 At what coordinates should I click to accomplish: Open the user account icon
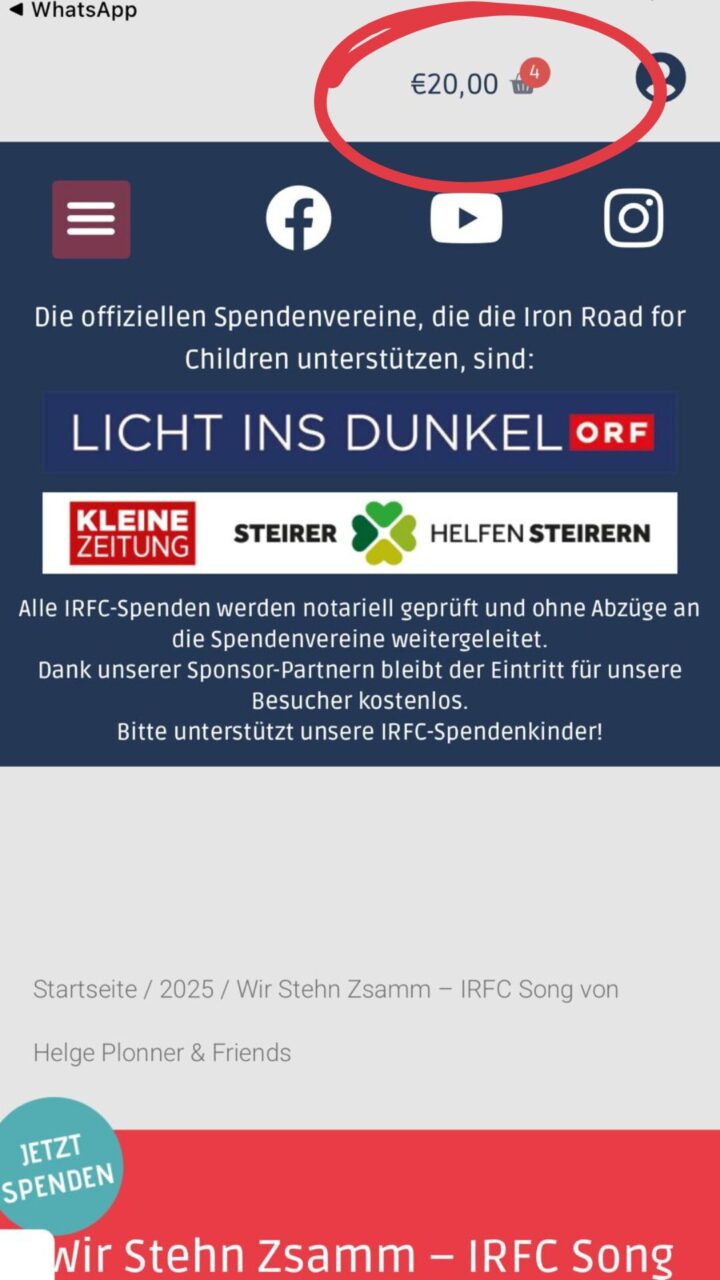pyautogui.click(x=661, y=78)
